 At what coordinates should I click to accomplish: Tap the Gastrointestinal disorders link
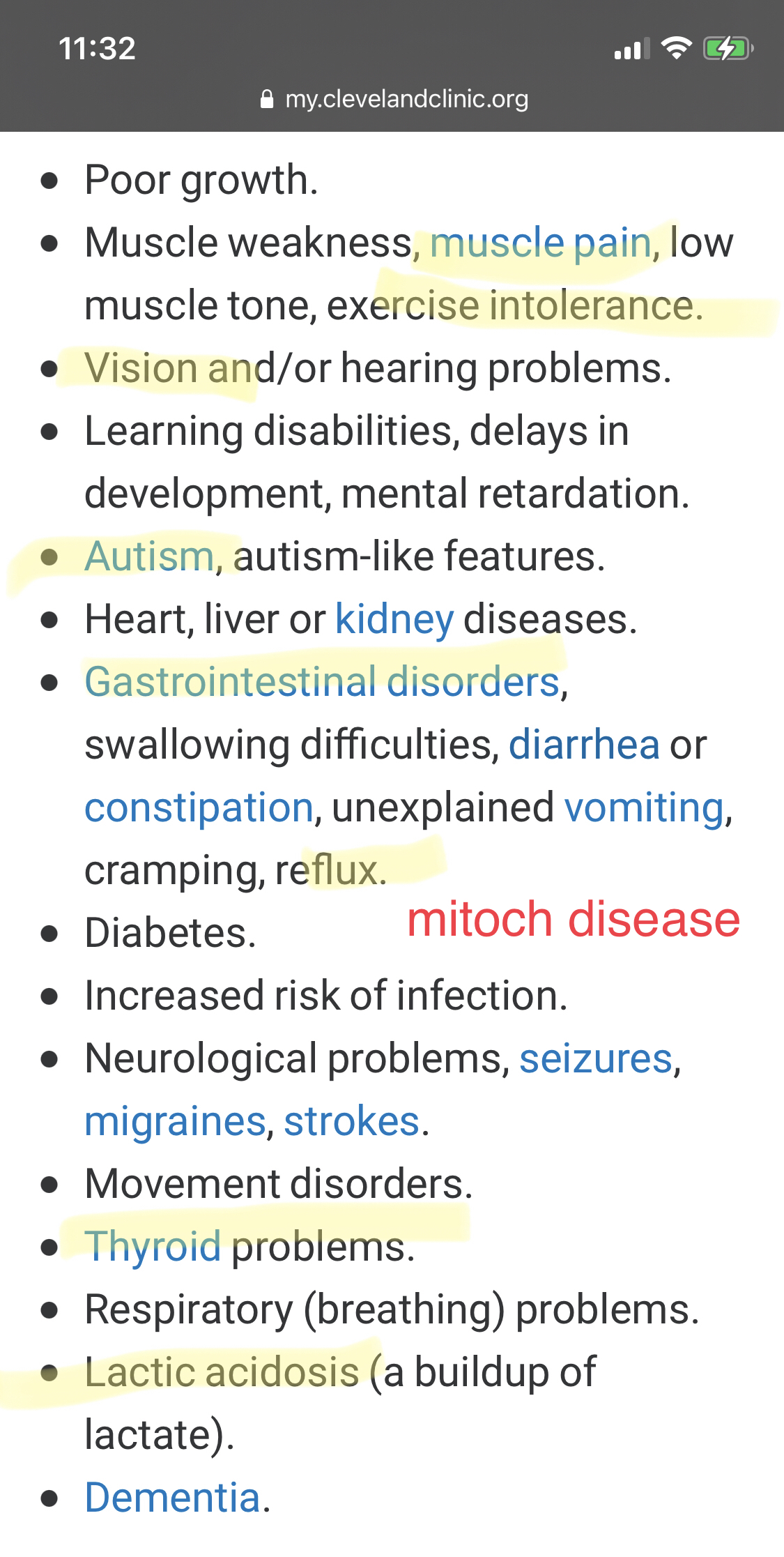(322, 682)
